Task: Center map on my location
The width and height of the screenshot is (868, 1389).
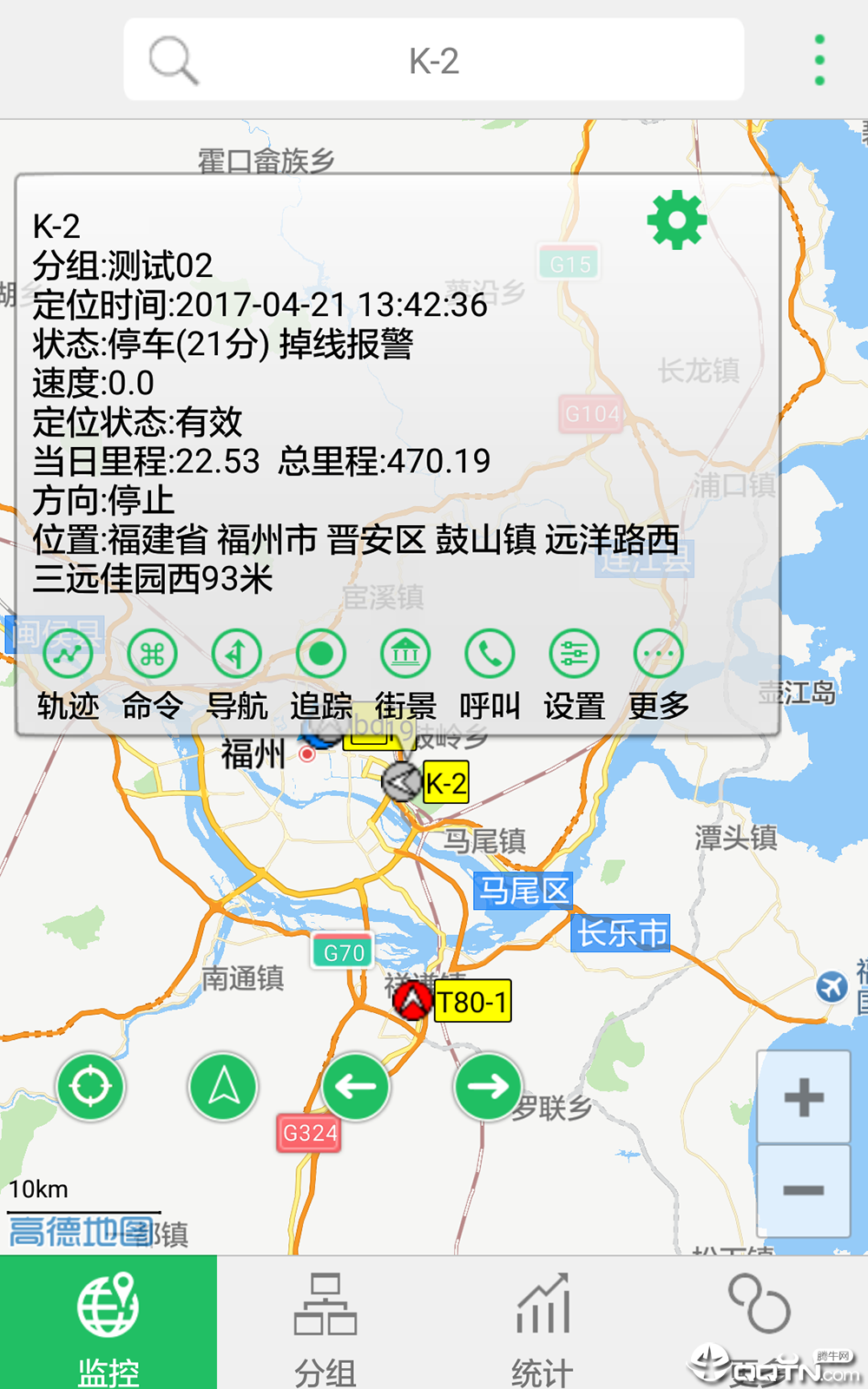Action: pos(90,1086)
